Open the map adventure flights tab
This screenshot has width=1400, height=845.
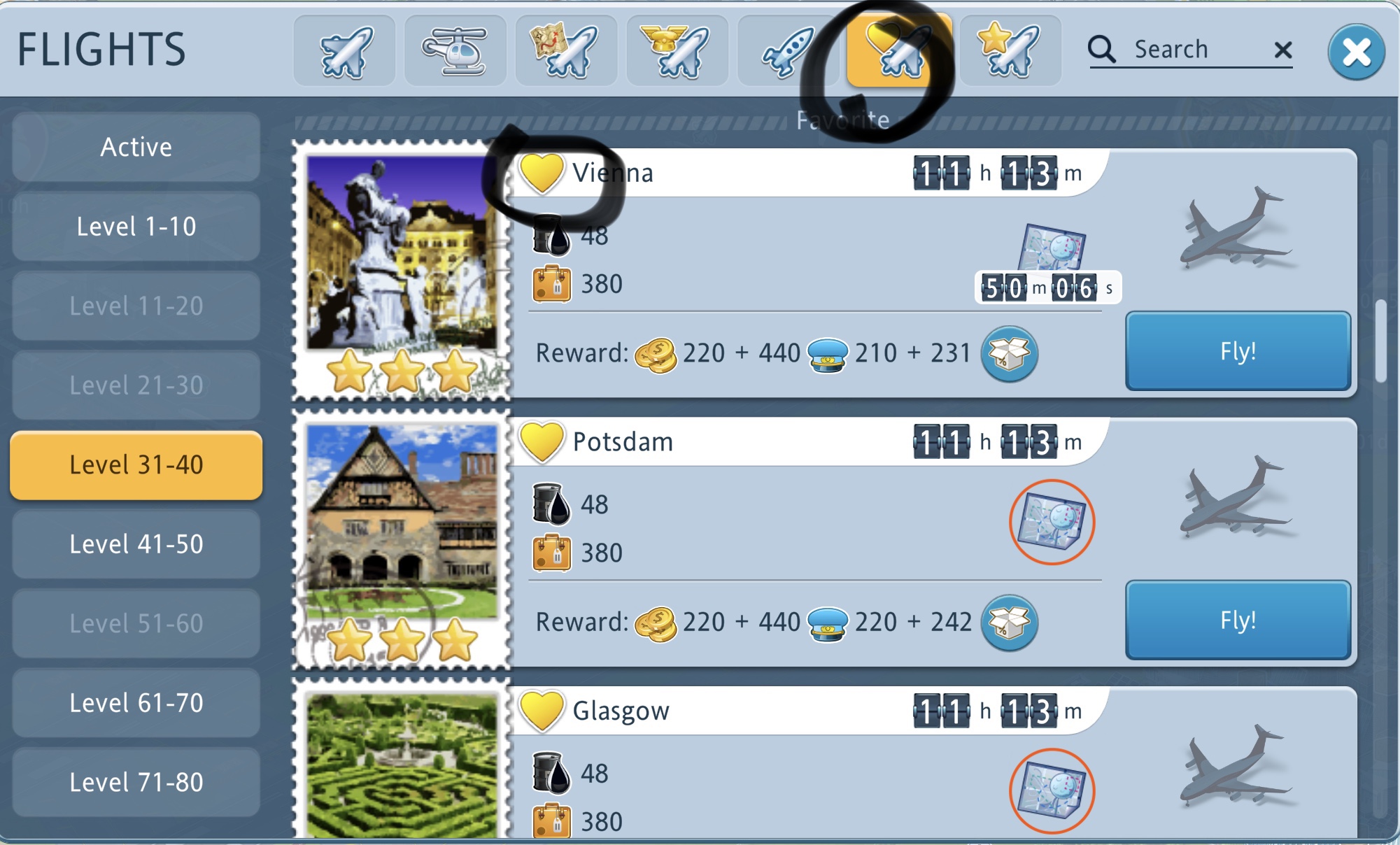click(566, 51)
